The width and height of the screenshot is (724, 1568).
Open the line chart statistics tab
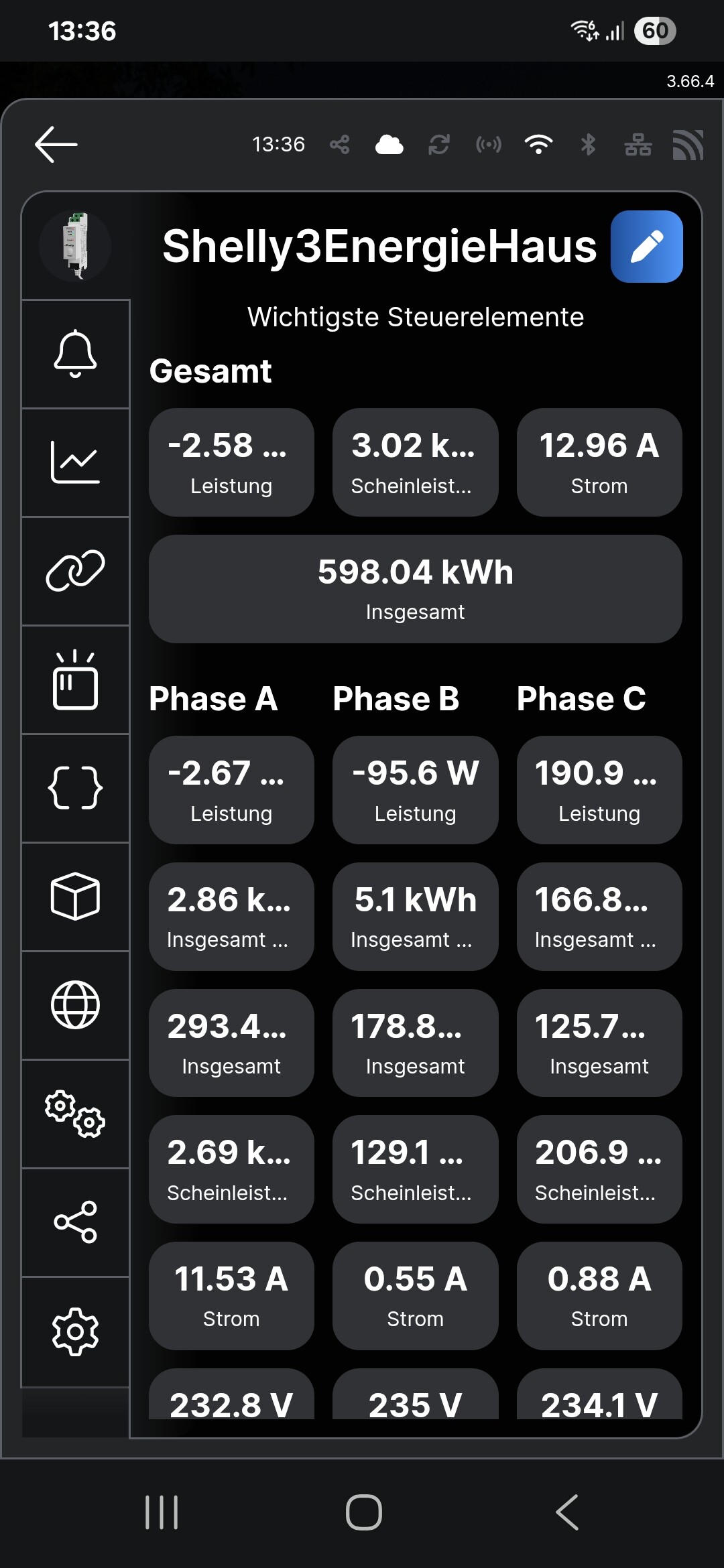click(x=75, y=462)
